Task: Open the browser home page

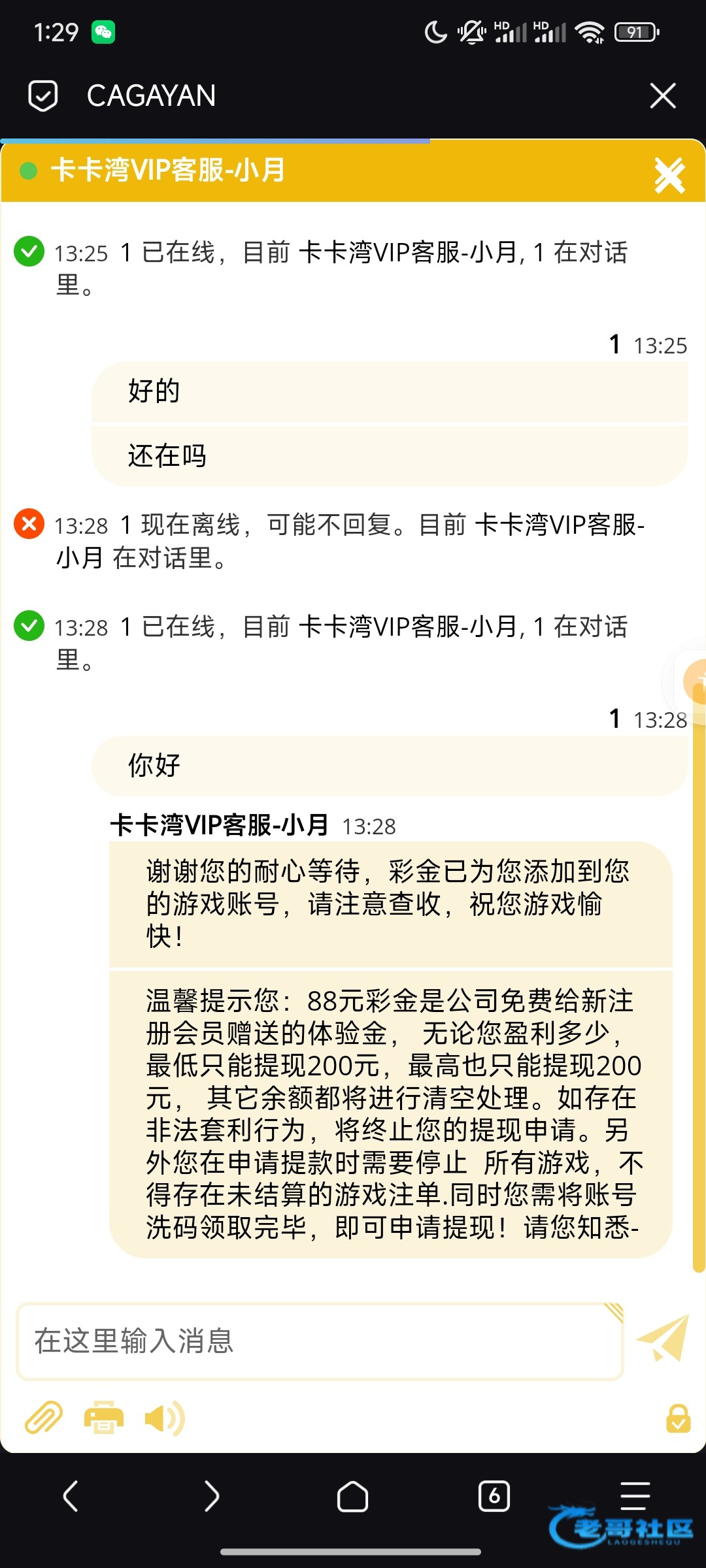Action: (353, 1496)
